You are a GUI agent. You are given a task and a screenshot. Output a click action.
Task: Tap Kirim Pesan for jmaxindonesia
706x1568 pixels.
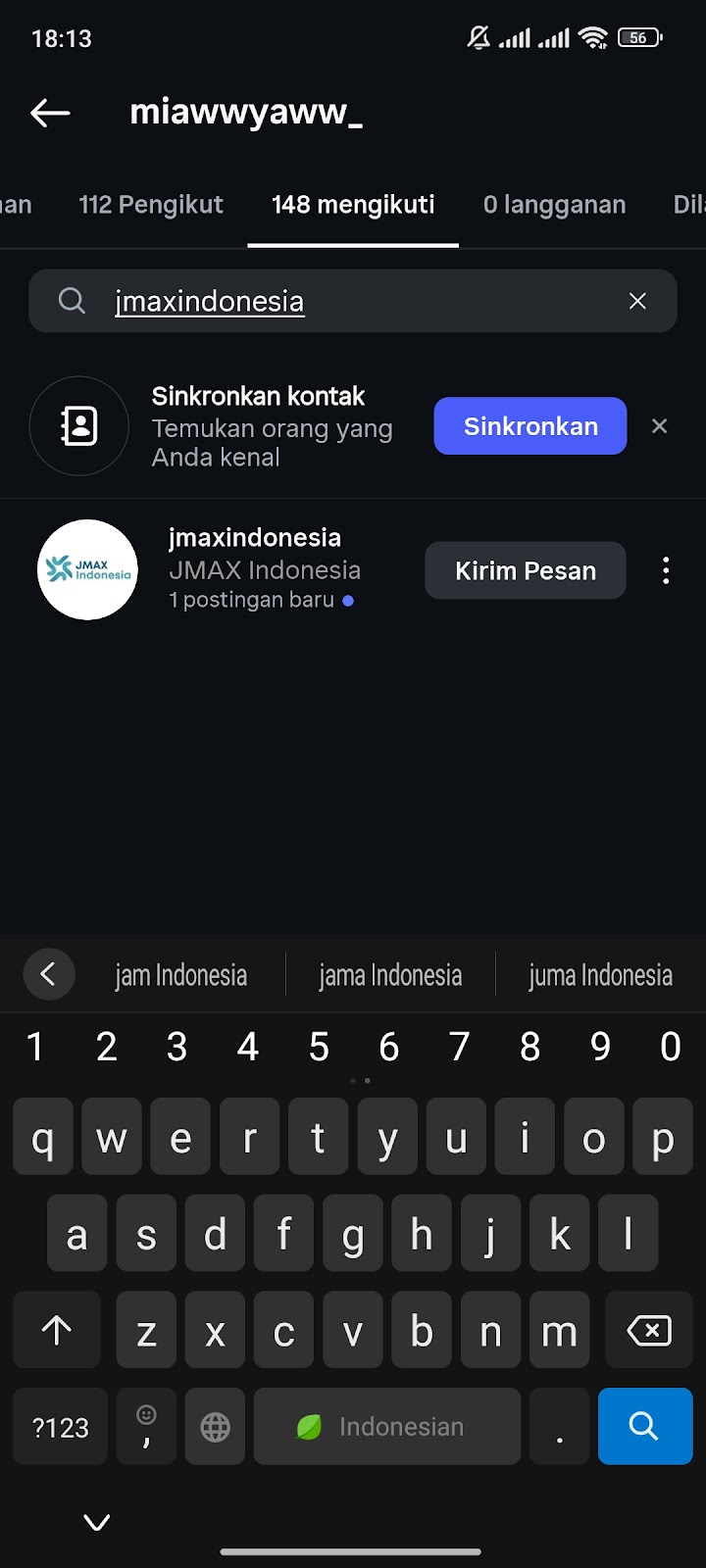(525, 570)
